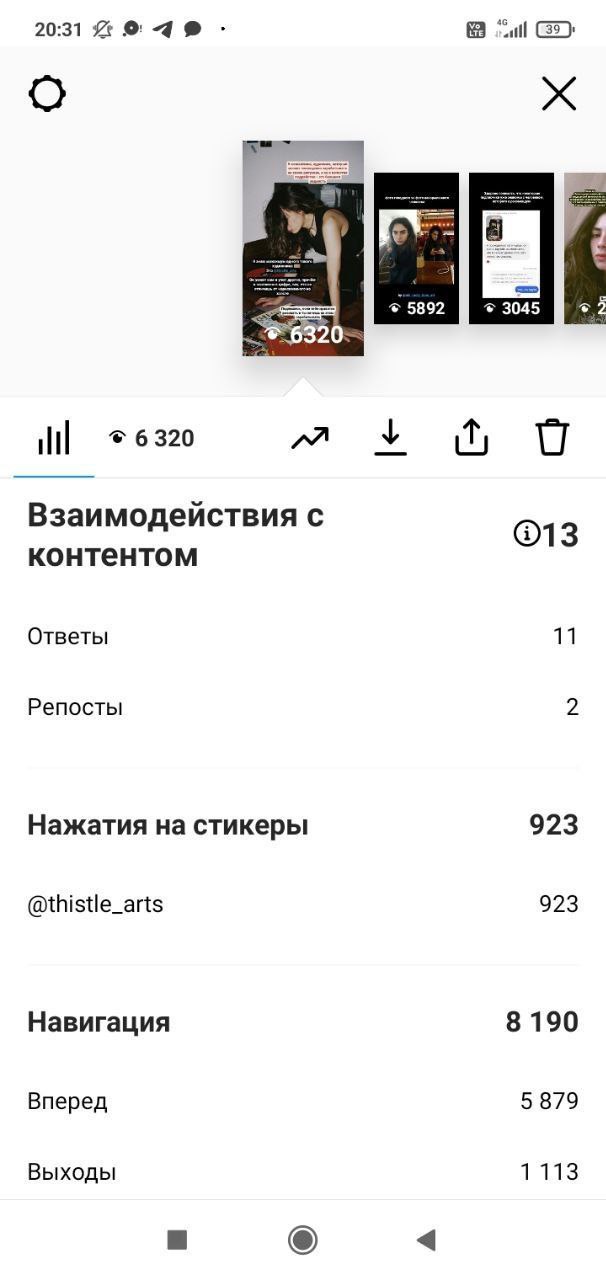The width and height of the screenshot is (606, 1280).
Task: Share this story
Action: [x=471, y=437]
